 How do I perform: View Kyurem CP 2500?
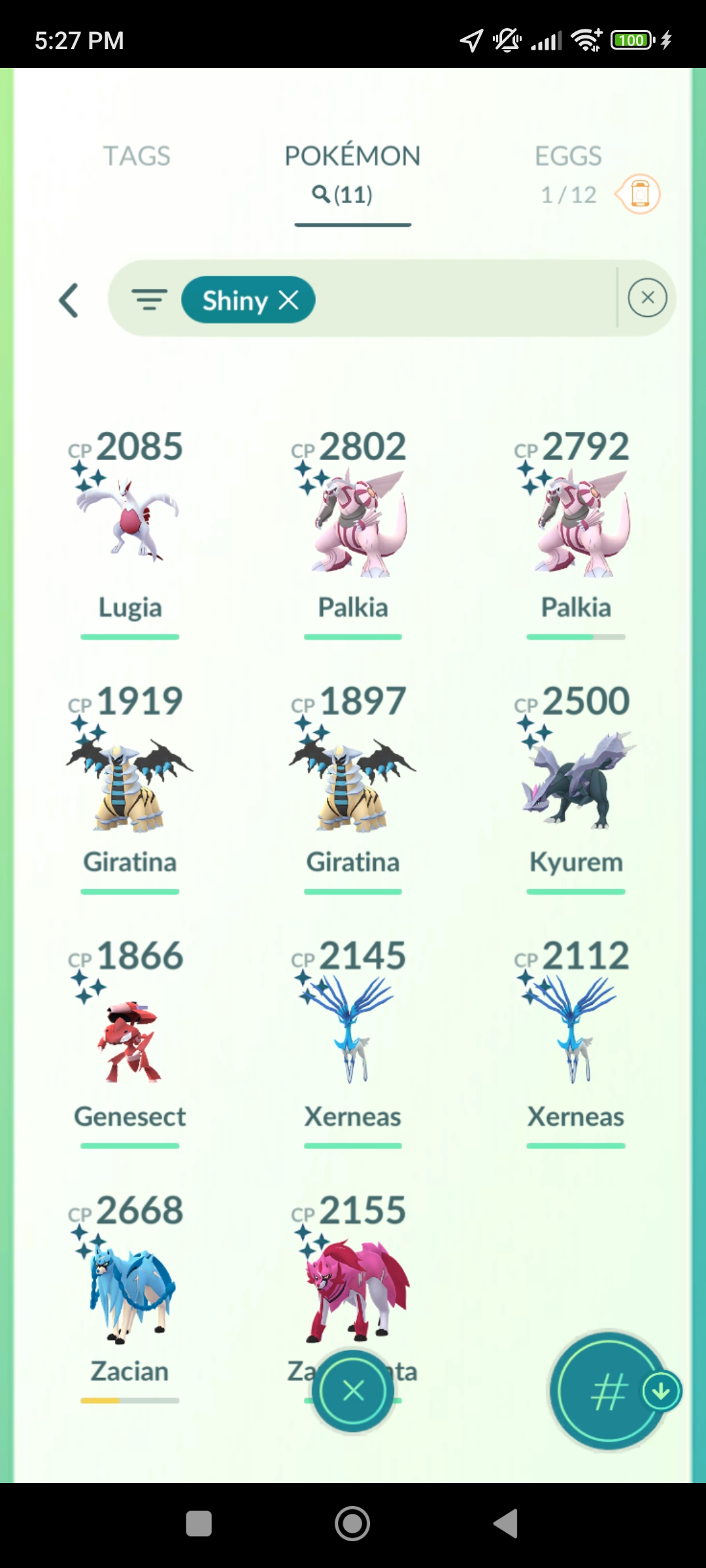pyautogui.click(x=575, y=781)
